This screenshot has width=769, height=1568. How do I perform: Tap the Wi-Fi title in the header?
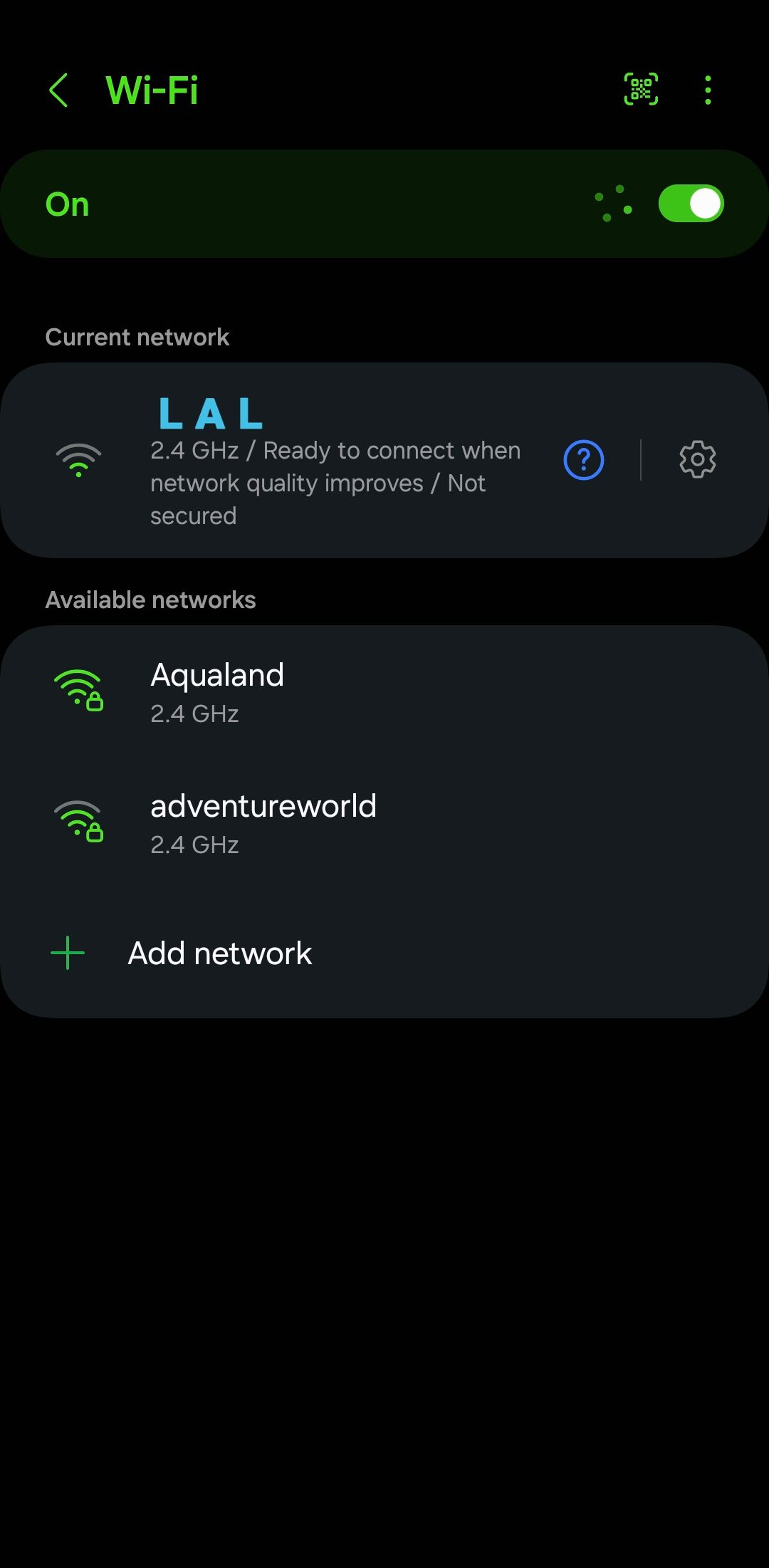coord(152,90)
